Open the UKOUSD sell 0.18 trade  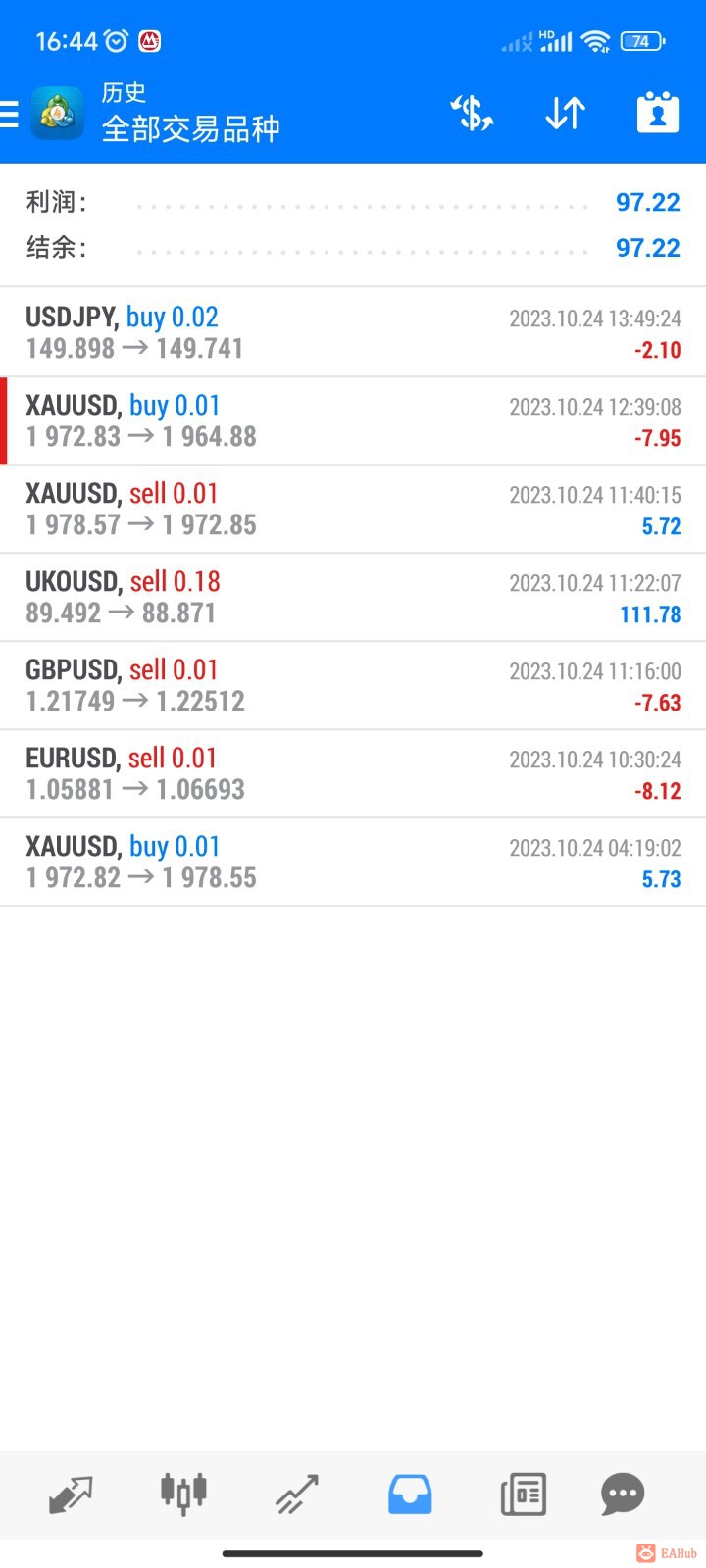click(x=353, y=597)
